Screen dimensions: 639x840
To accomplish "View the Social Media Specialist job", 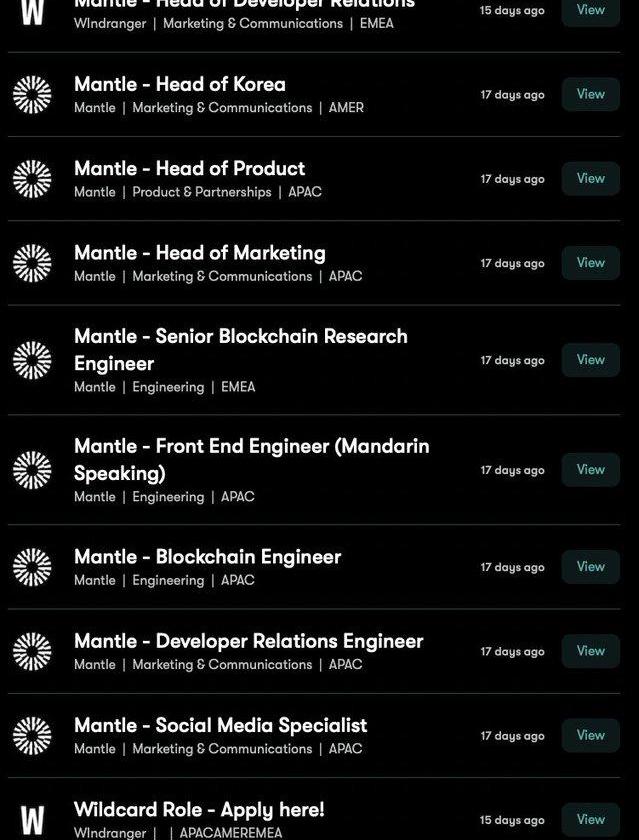I will 590,734.
